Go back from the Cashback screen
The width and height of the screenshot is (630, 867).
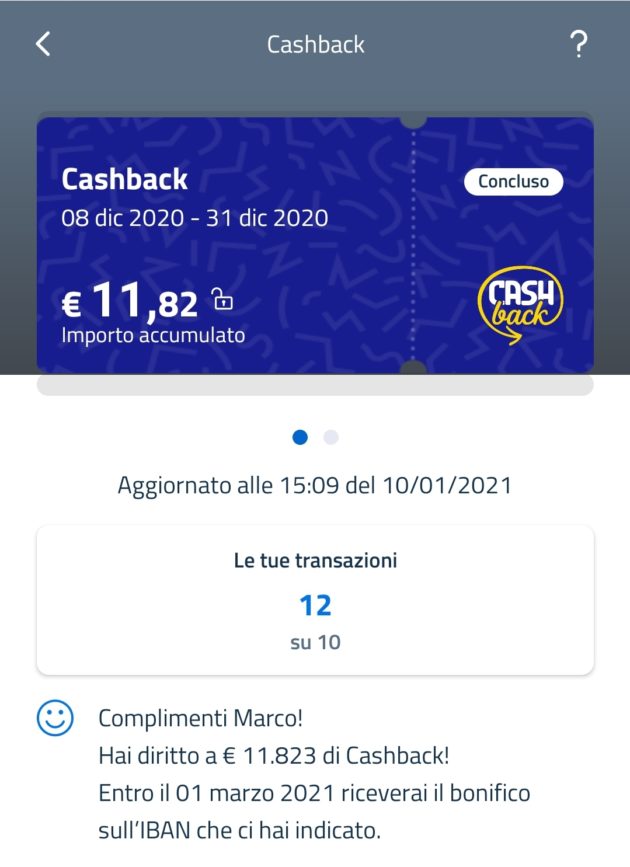(x=42, y=44)
